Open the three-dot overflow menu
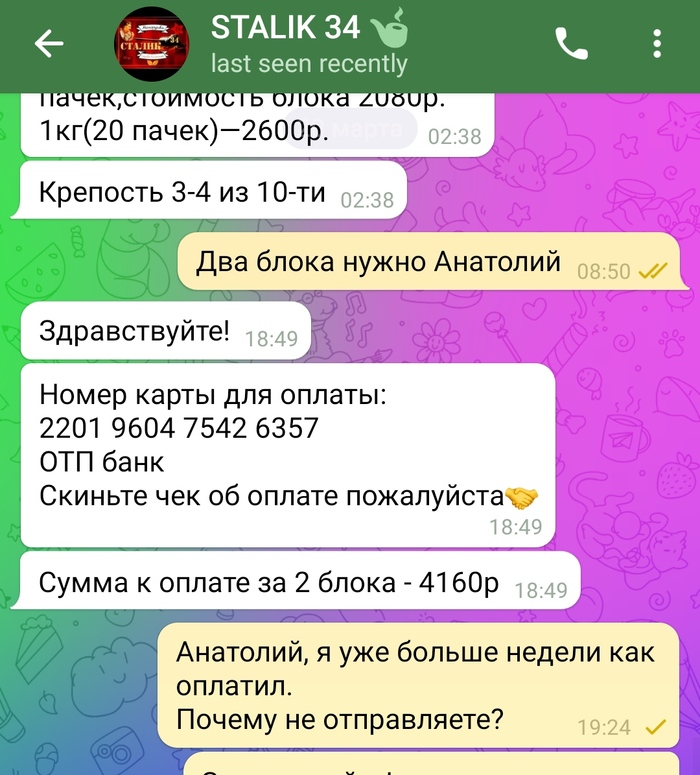 point(657,43)
